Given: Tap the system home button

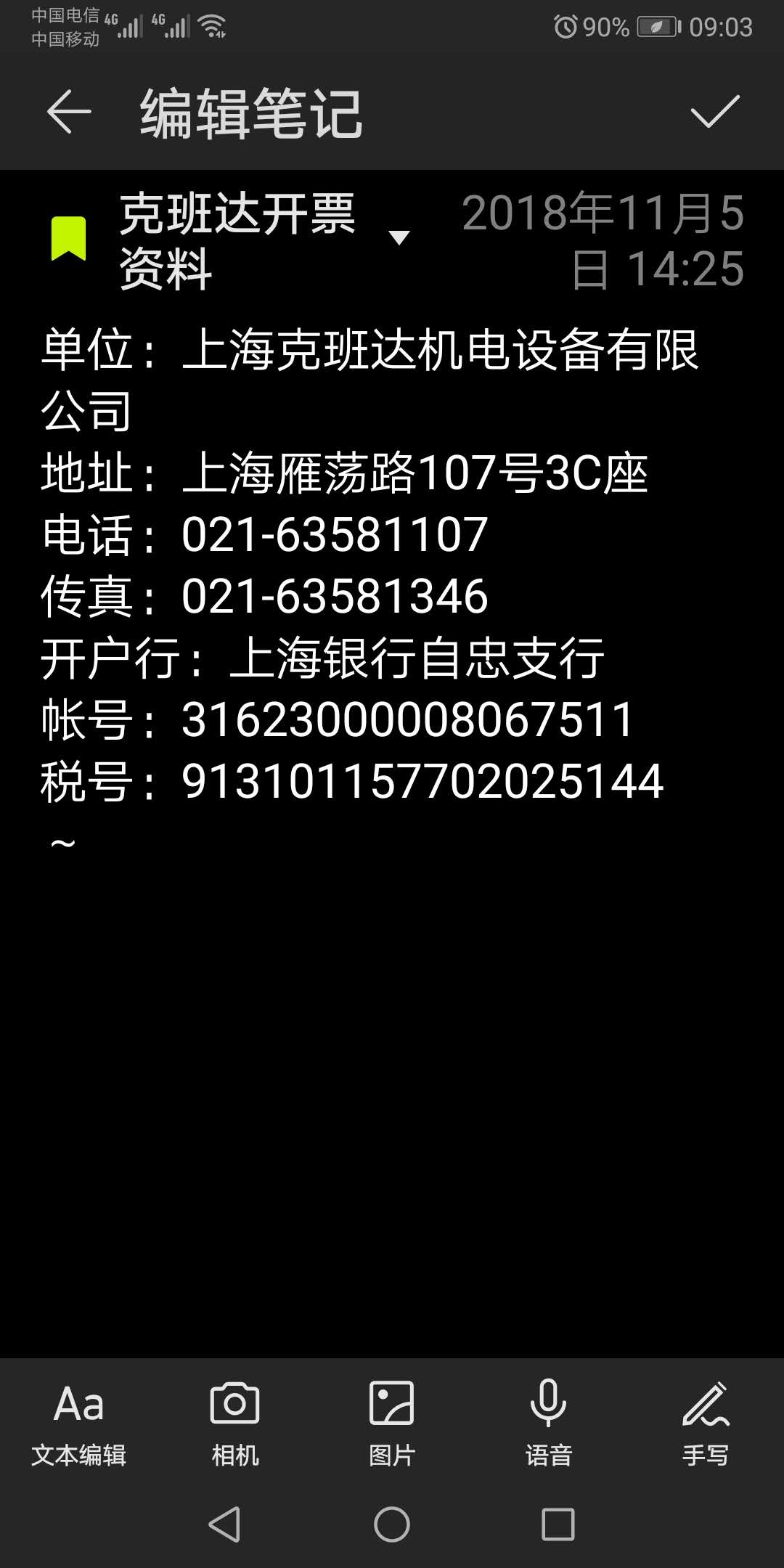Looking at the screenshot, I should click(392, 1524).
